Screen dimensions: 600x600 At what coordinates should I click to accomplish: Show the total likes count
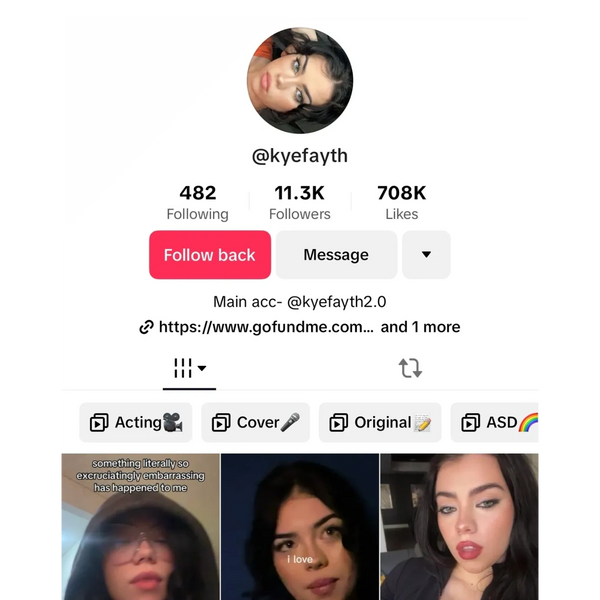401,202
